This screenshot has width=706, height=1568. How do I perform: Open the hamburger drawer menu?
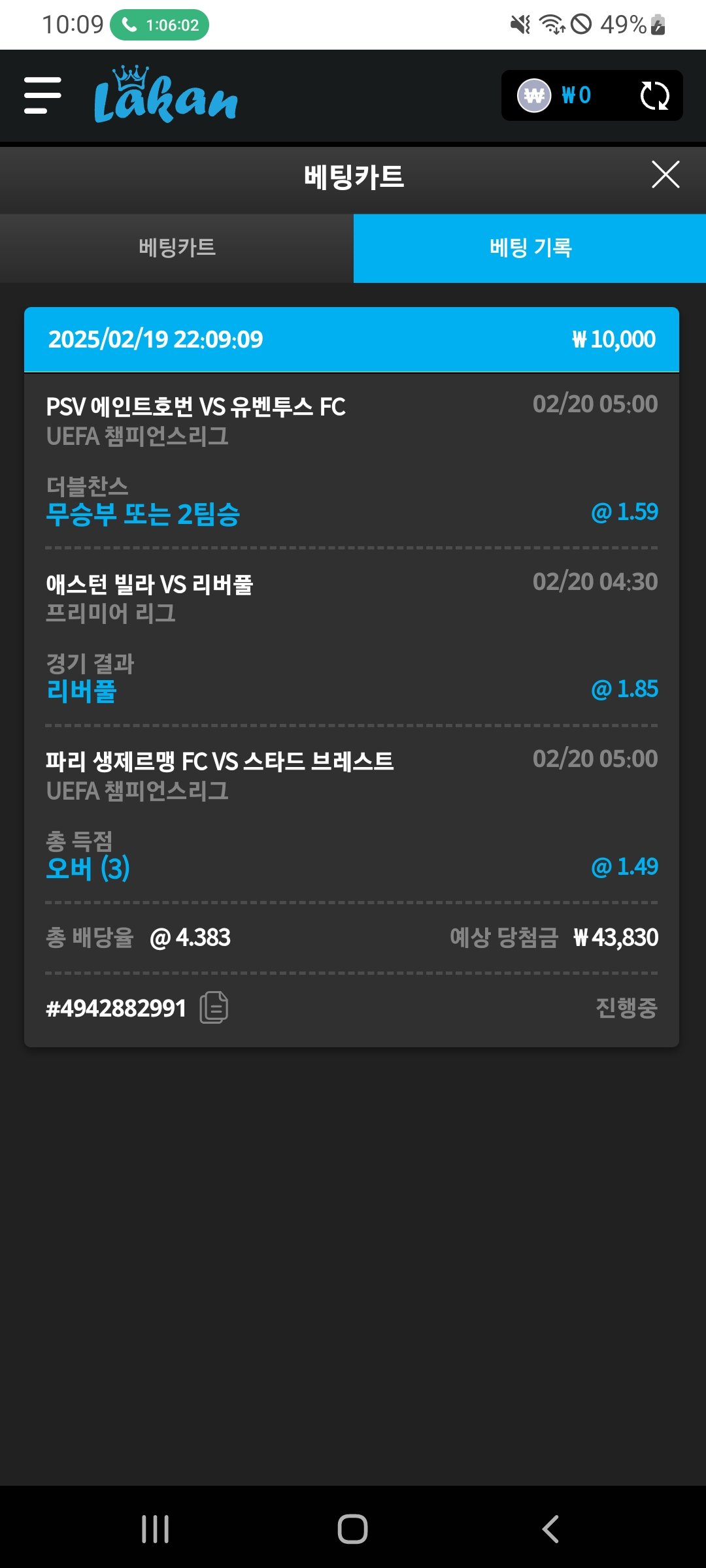pyautogui.click(x=42, y=95)
